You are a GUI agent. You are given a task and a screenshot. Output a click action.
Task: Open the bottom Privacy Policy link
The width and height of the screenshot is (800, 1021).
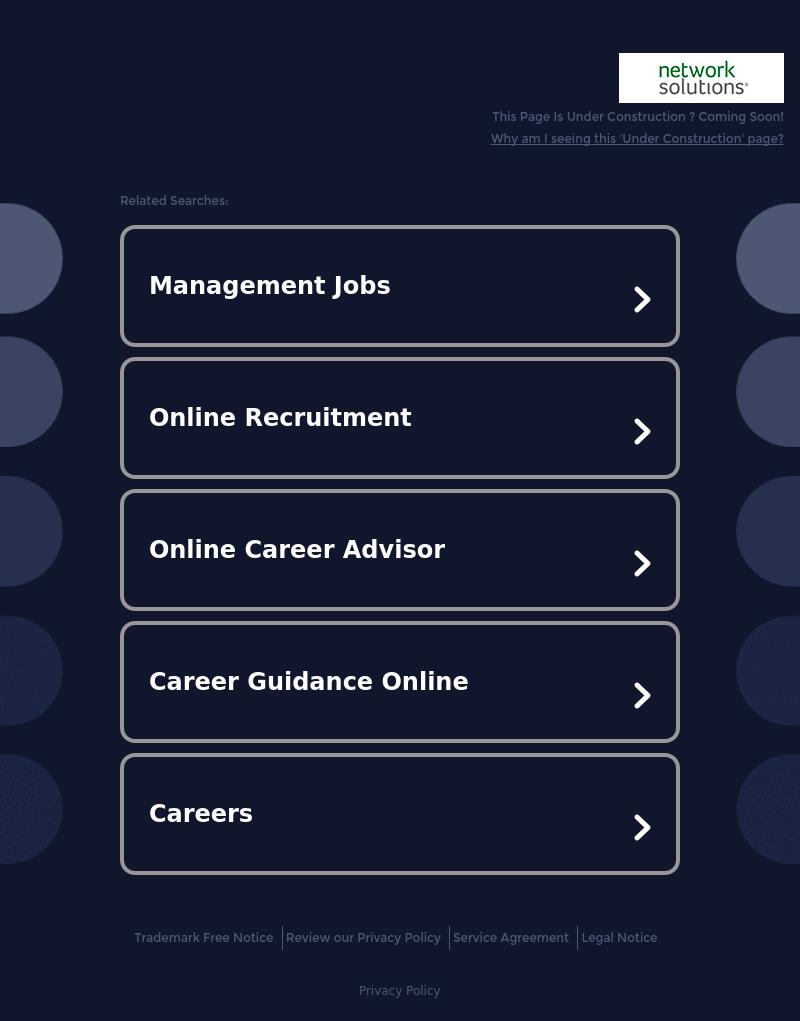pos(399,991)
